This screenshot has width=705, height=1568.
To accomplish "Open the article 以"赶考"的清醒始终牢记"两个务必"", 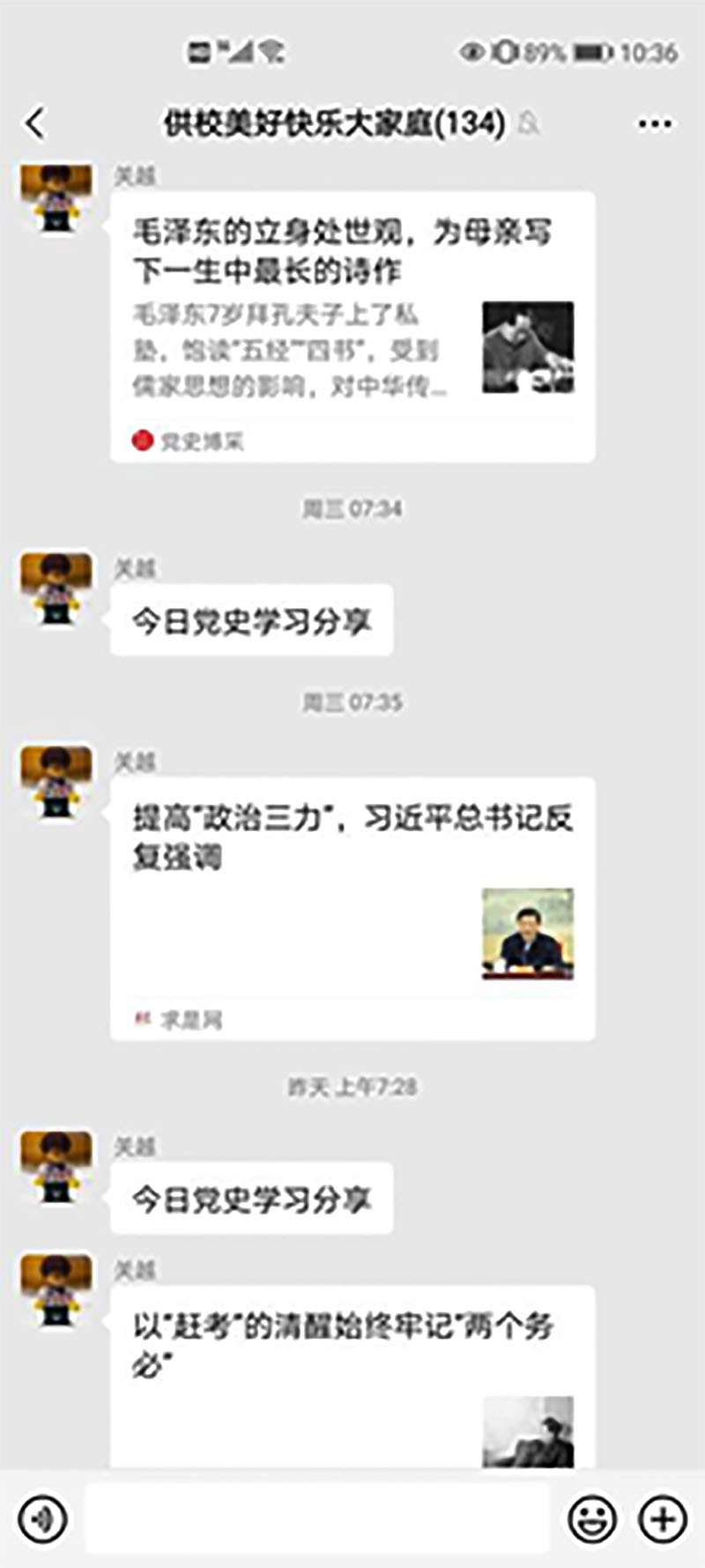I will pyautogui.click(x=352, y=1375).
